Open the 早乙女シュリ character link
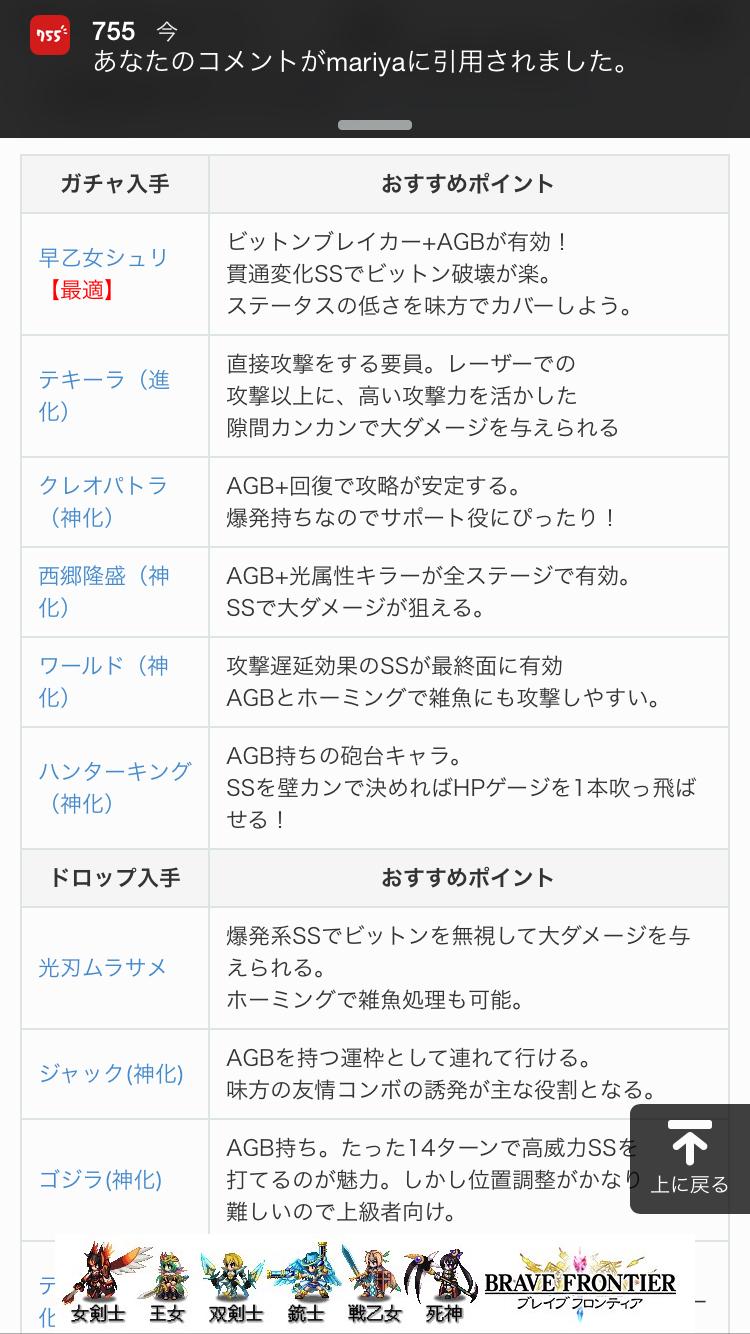 point(104,257)
